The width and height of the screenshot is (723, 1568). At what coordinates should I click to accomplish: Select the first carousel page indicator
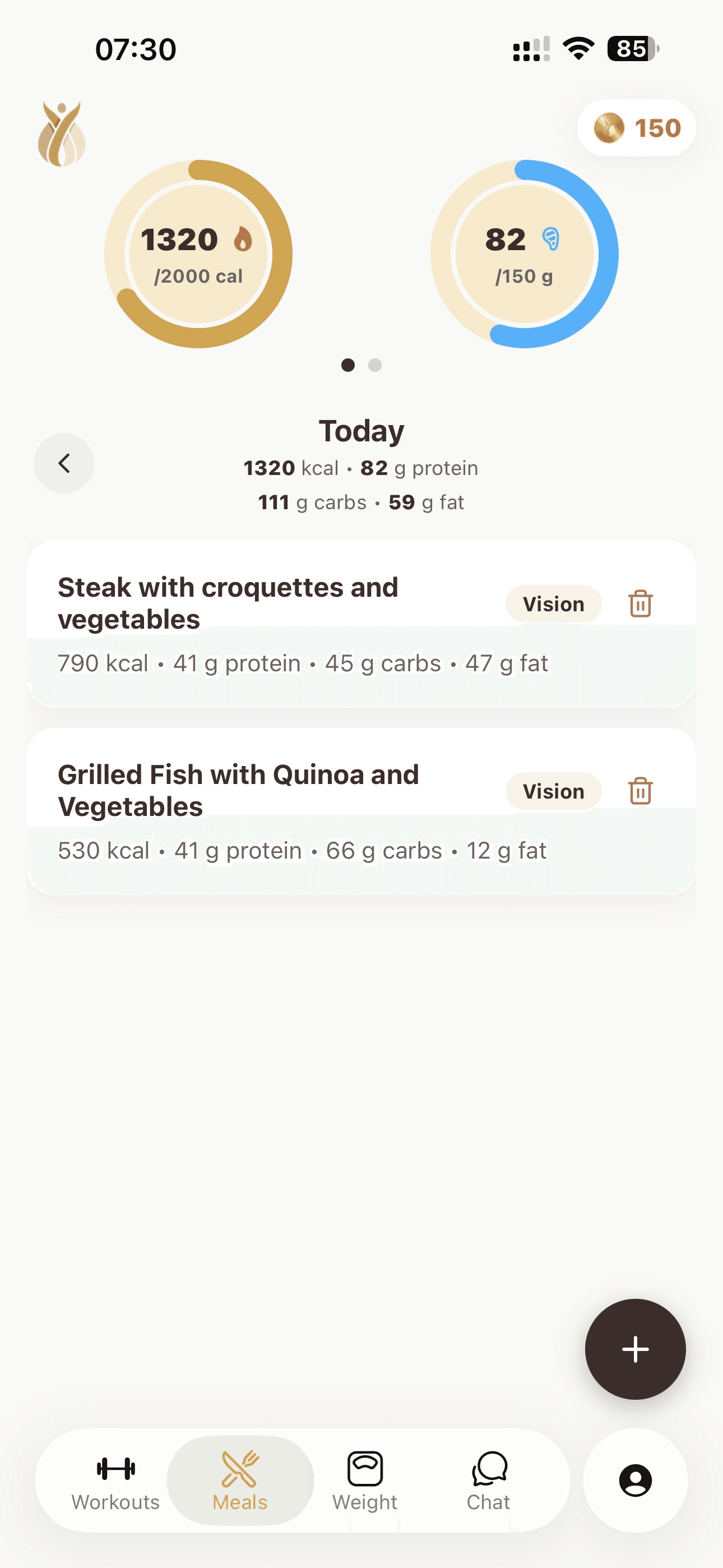[x=348, y=366]
